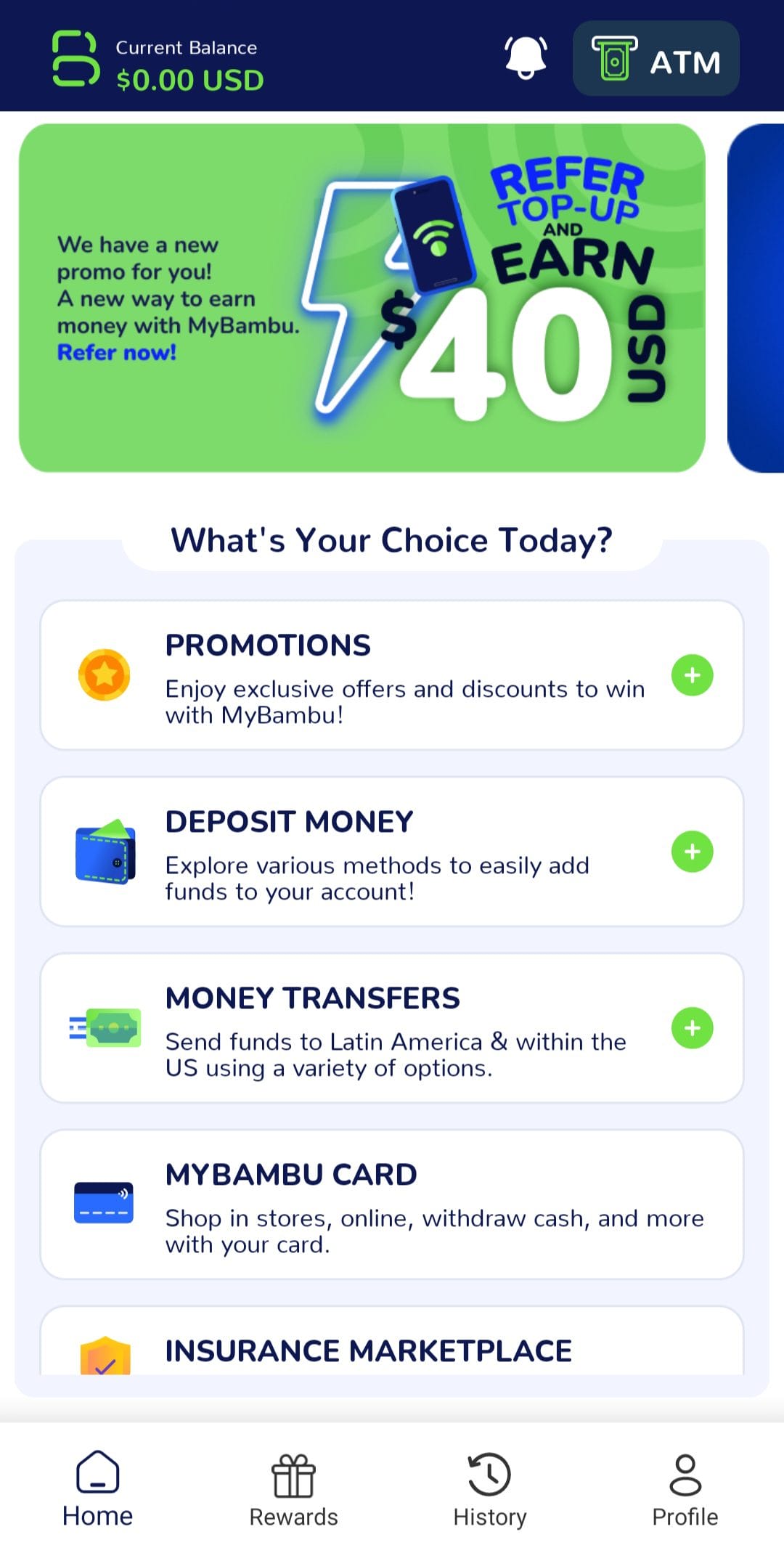Expand the Deposit Money plus button
Screen dimensions: 784x1553
pyautogui.click(x=692, y=852)
